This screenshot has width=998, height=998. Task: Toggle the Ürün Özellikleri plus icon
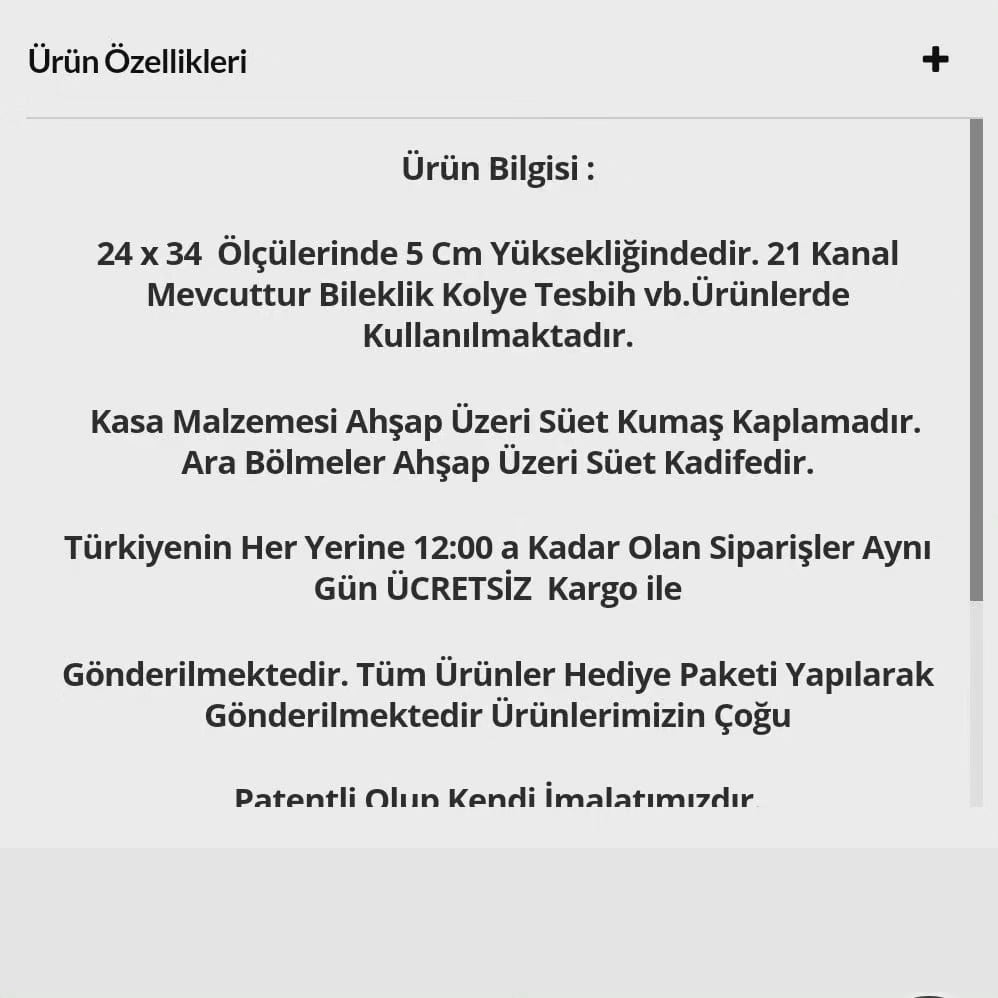(x=935, y=60)
